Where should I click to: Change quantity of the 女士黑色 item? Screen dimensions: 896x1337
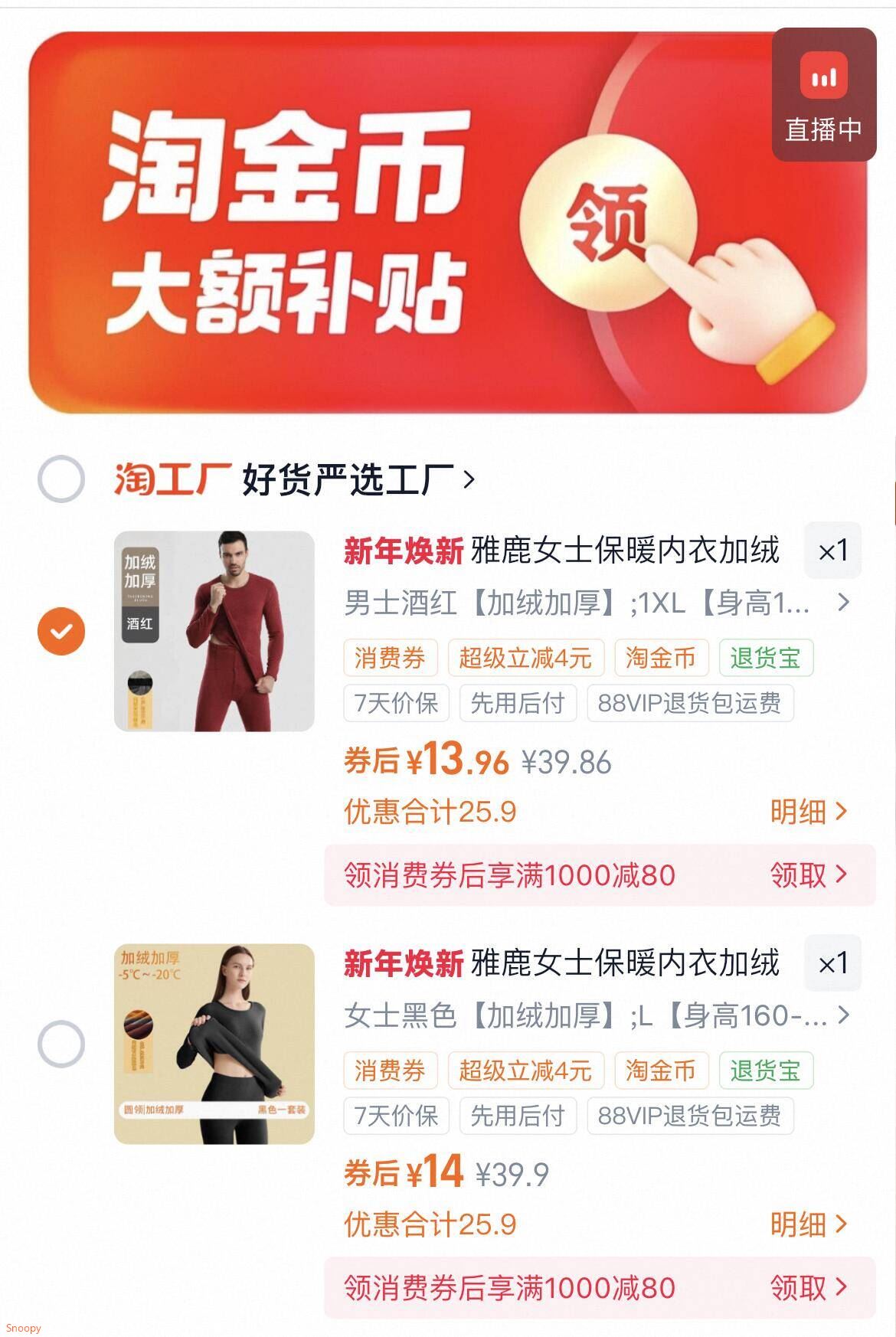(832, 963)
